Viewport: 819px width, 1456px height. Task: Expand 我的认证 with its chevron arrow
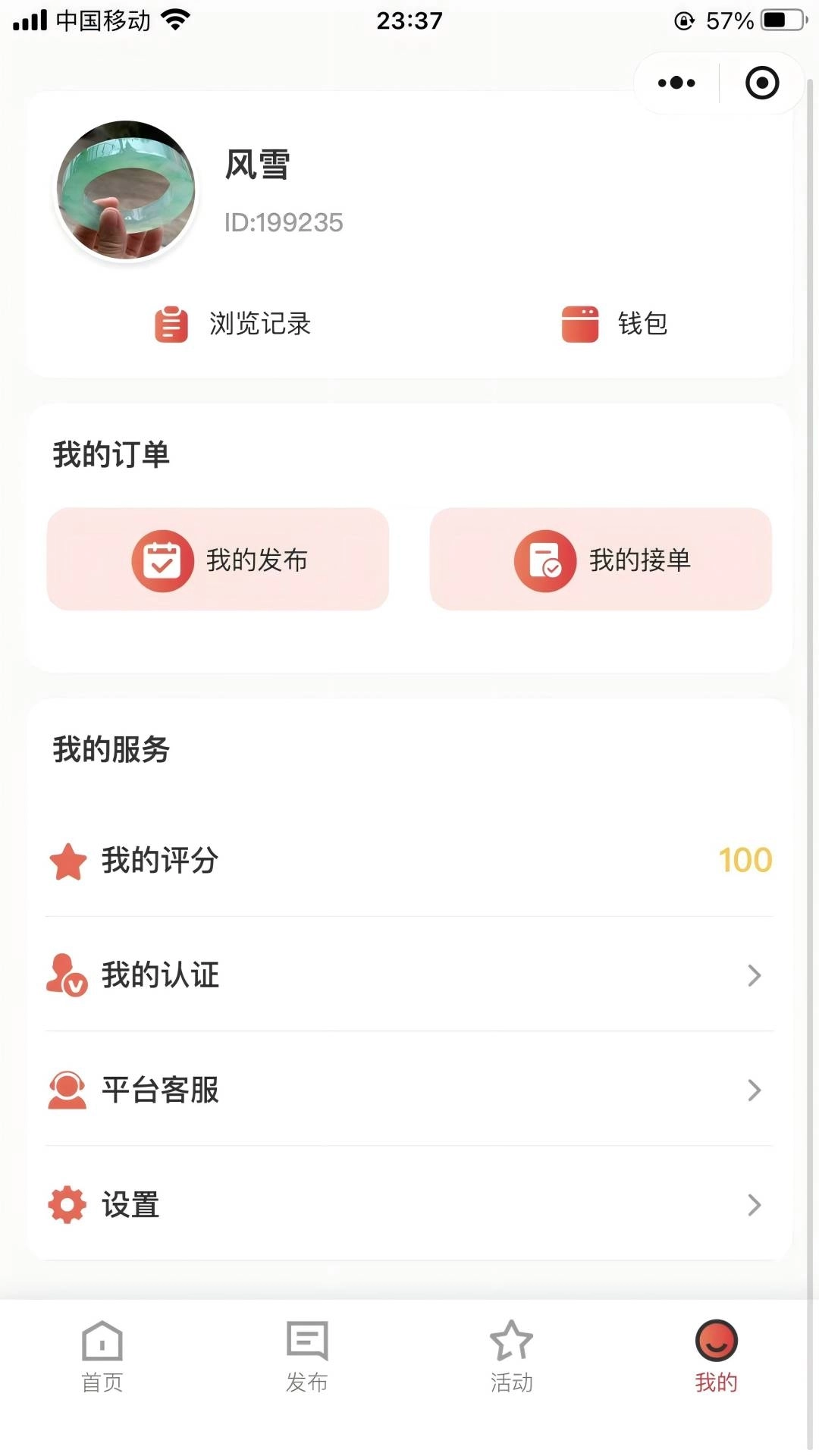(752, 975)
